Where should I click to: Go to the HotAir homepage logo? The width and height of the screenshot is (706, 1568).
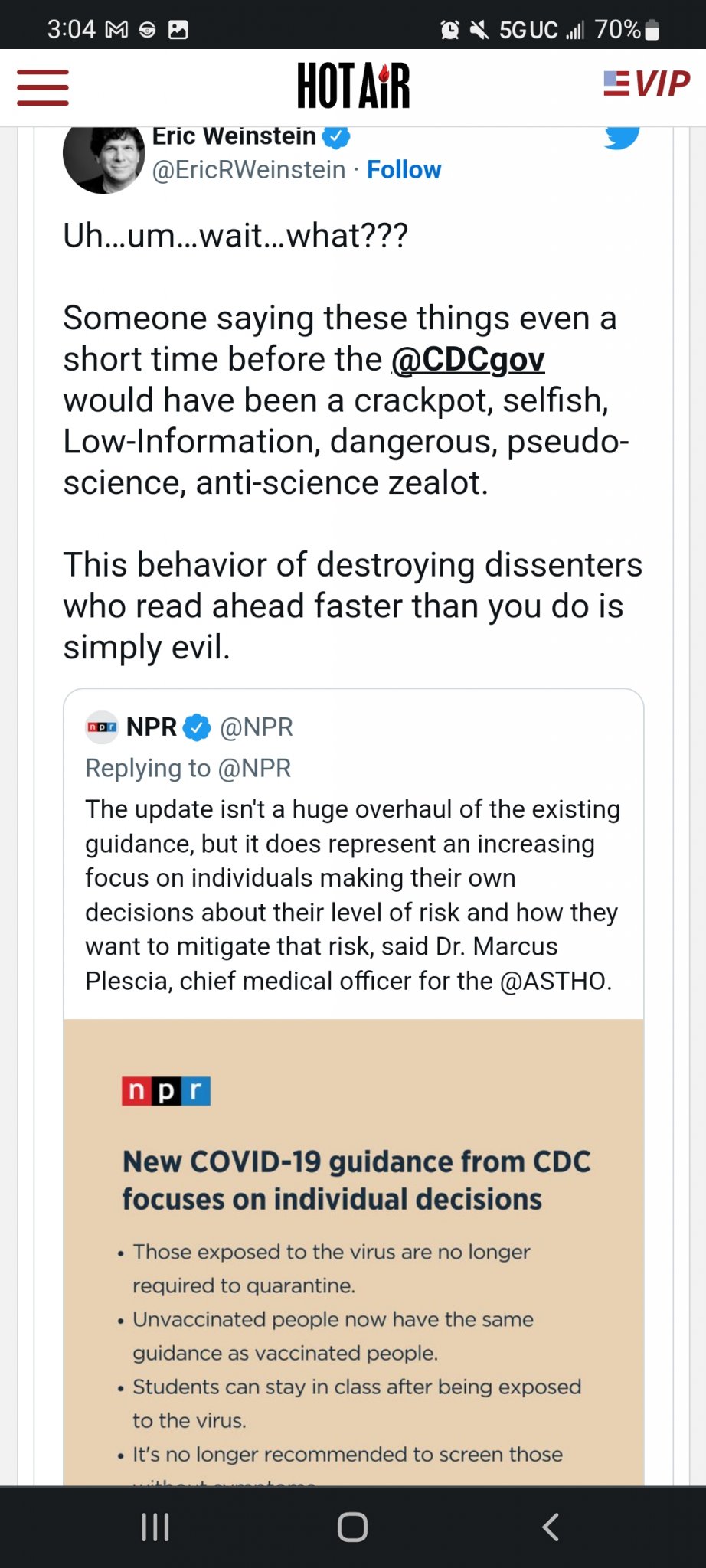[353, 86]
